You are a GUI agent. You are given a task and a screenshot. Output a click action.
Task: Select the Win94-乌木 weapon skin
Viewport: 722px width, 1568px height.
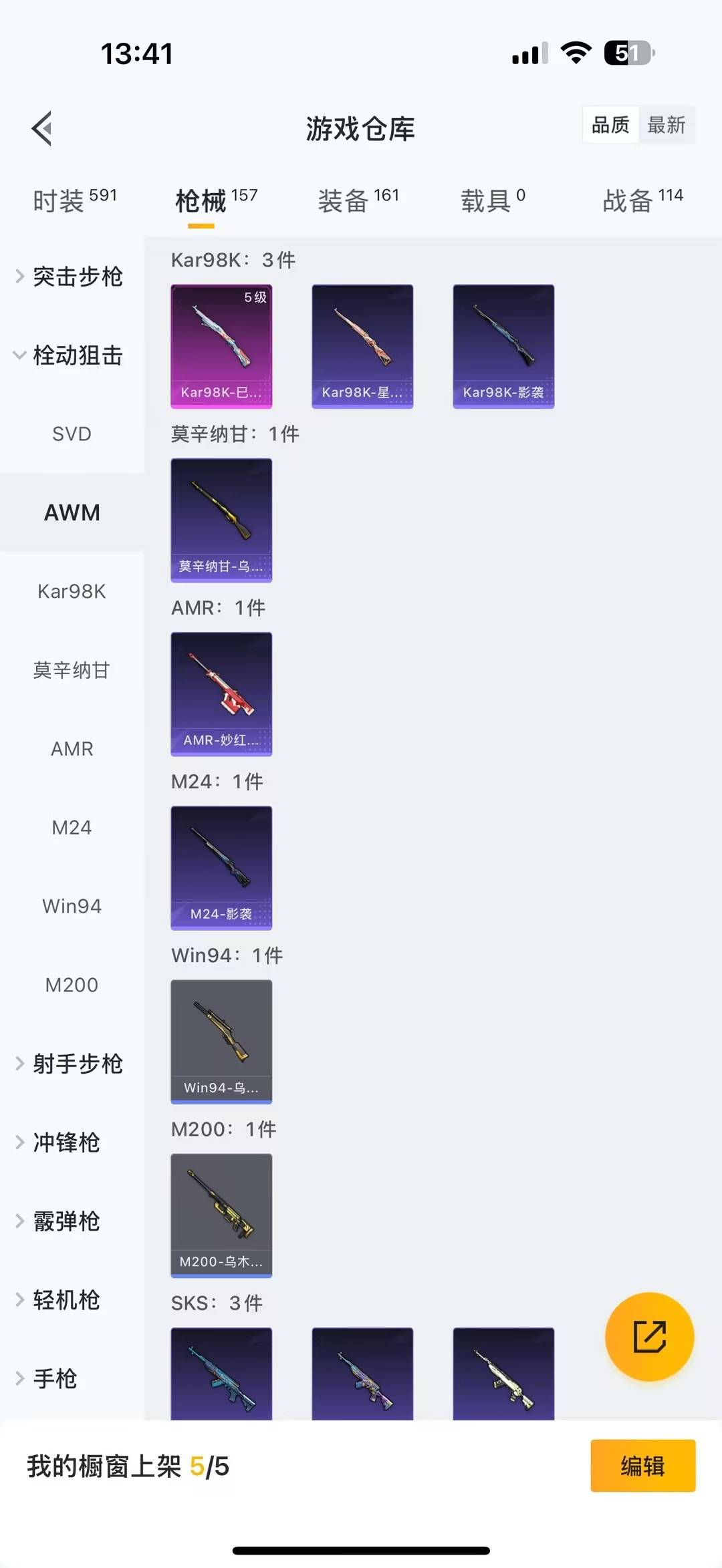point(221,1042)
